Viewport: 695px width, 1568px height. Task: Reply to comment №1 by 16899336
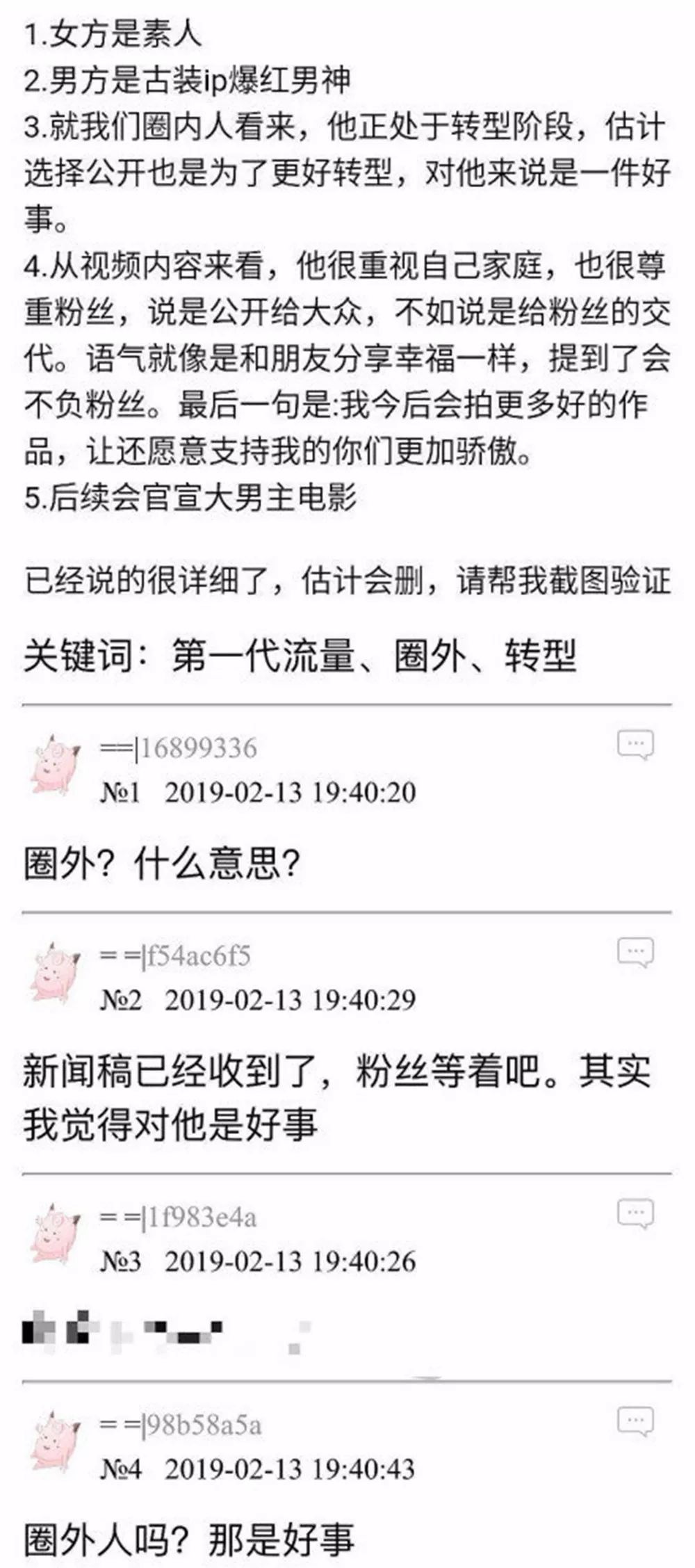(x=635, y=745)
